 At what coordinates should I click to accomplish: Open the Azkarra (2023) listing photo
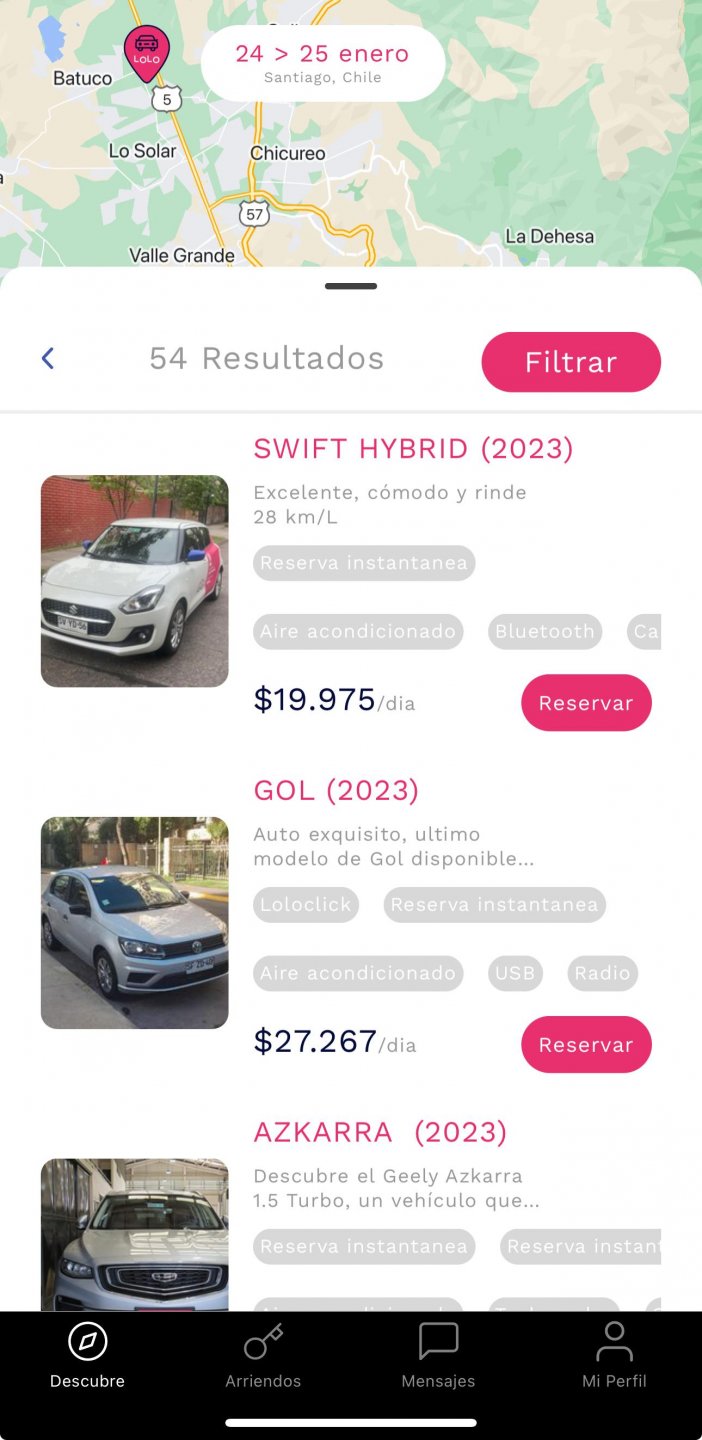[x=135, y=1235]
